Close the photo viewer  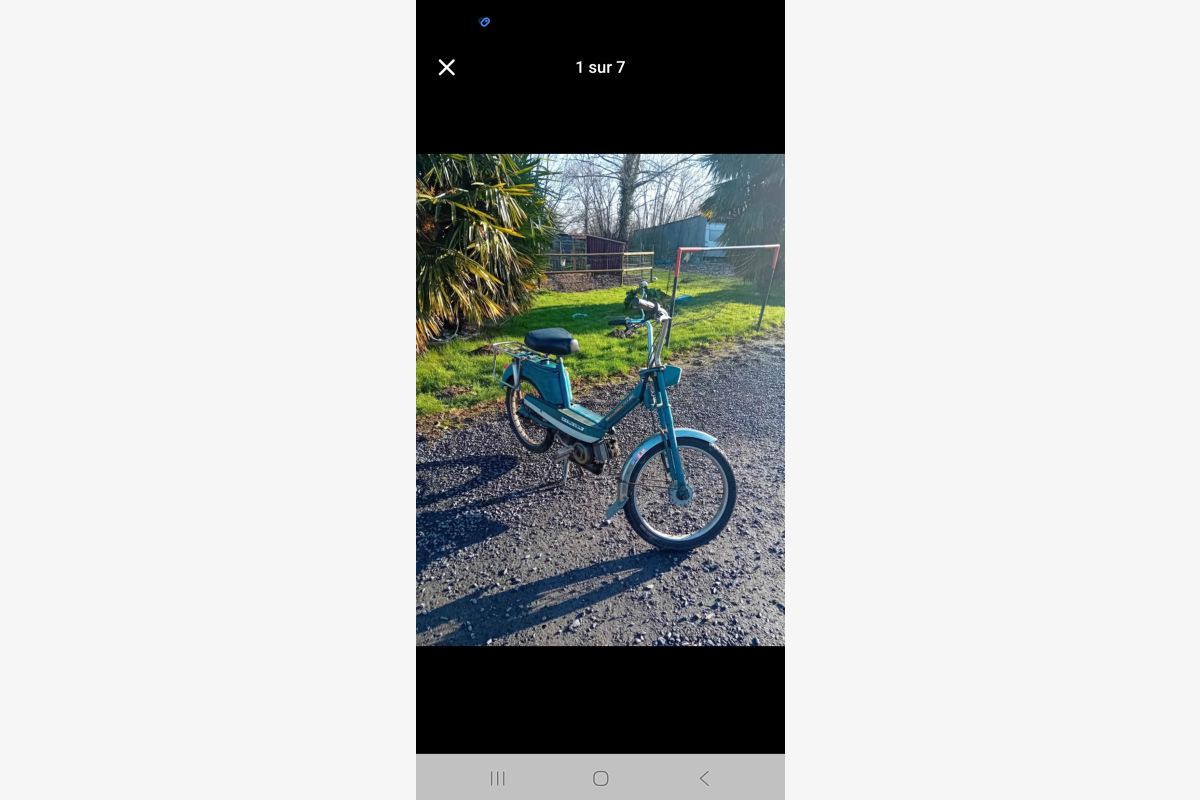(x=447, y=67)
